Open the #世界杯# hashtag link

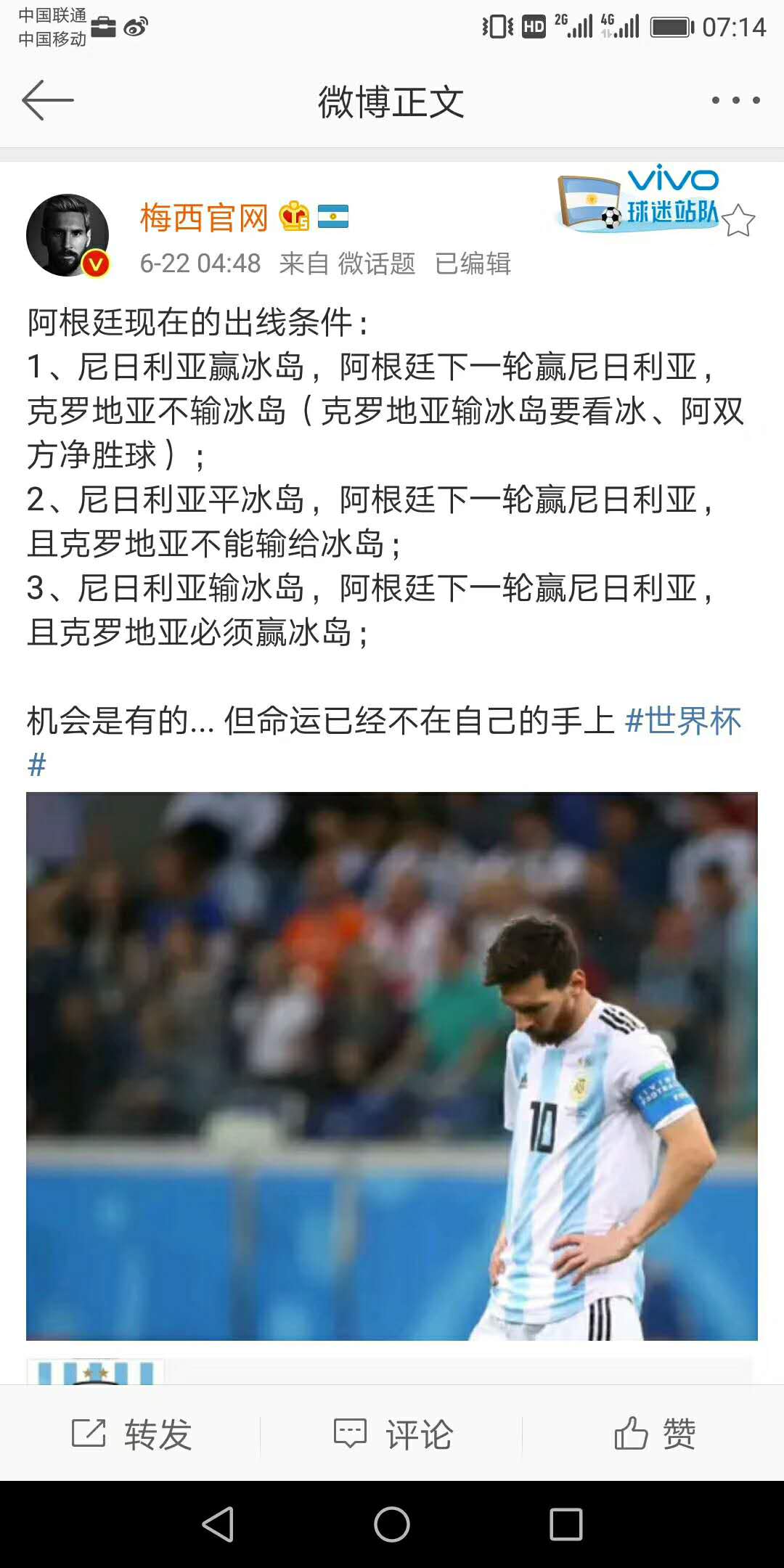tap(685, 722)
